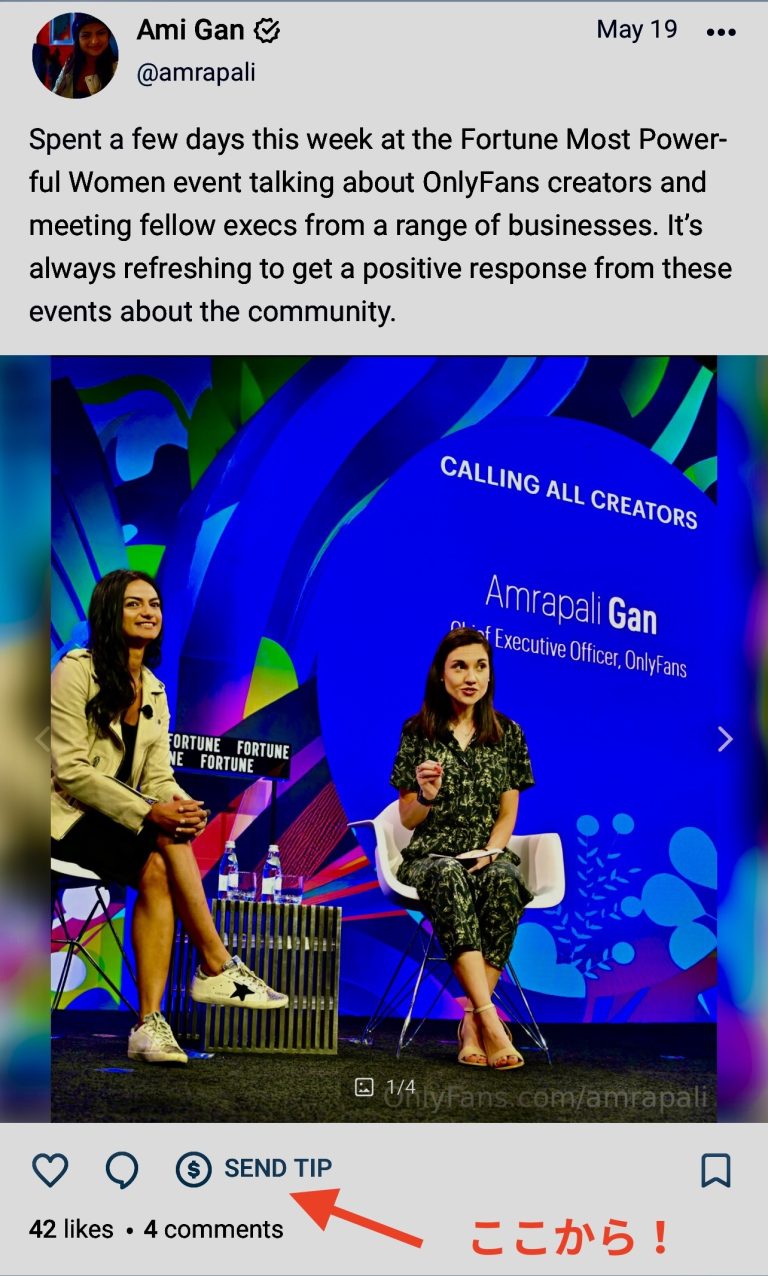This screenshot has height=1276, width=768.
Task: Open the @amrapali handle link
Action: (x=195, y=73)
